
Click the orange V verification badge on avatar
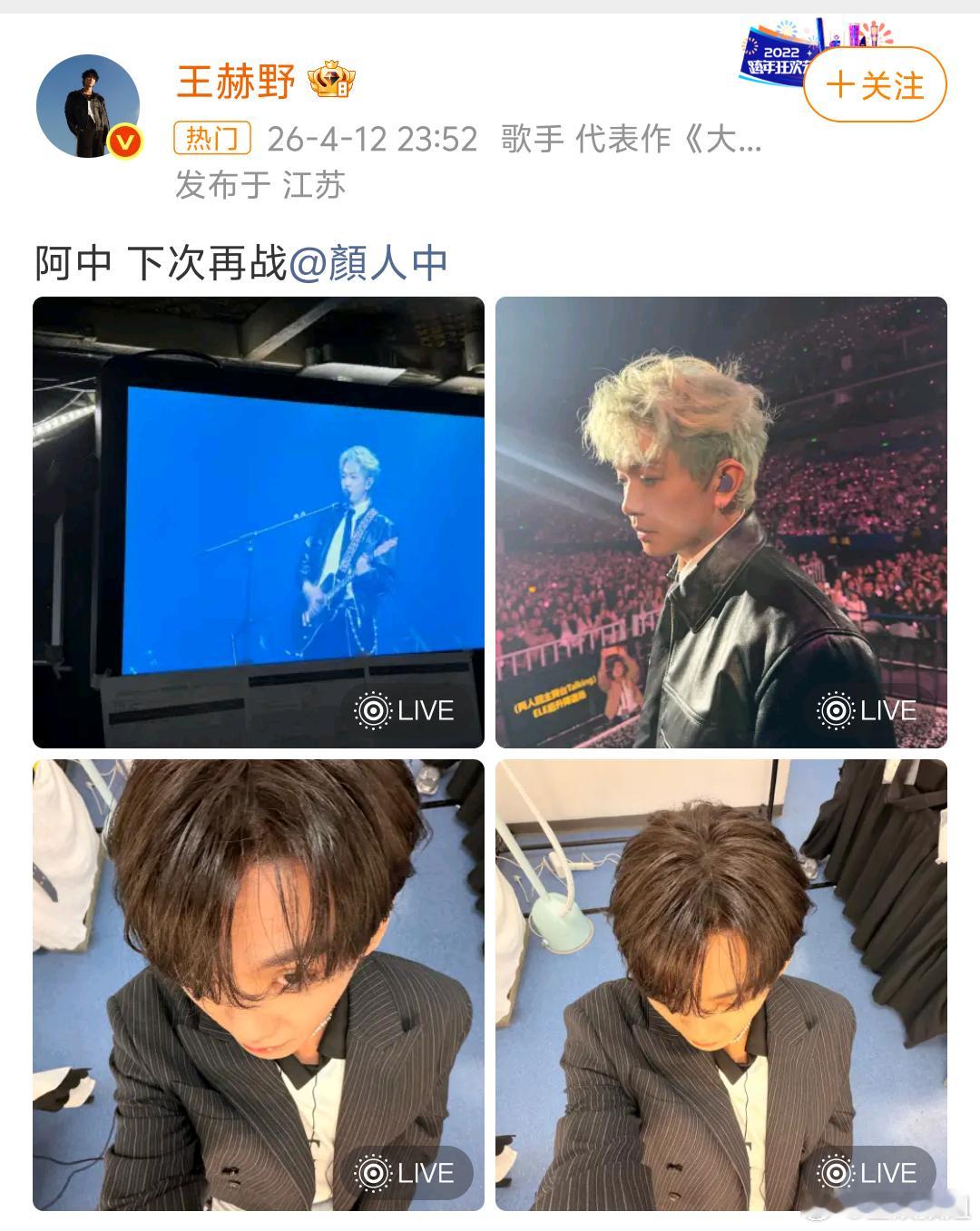(x=125, y=141)
